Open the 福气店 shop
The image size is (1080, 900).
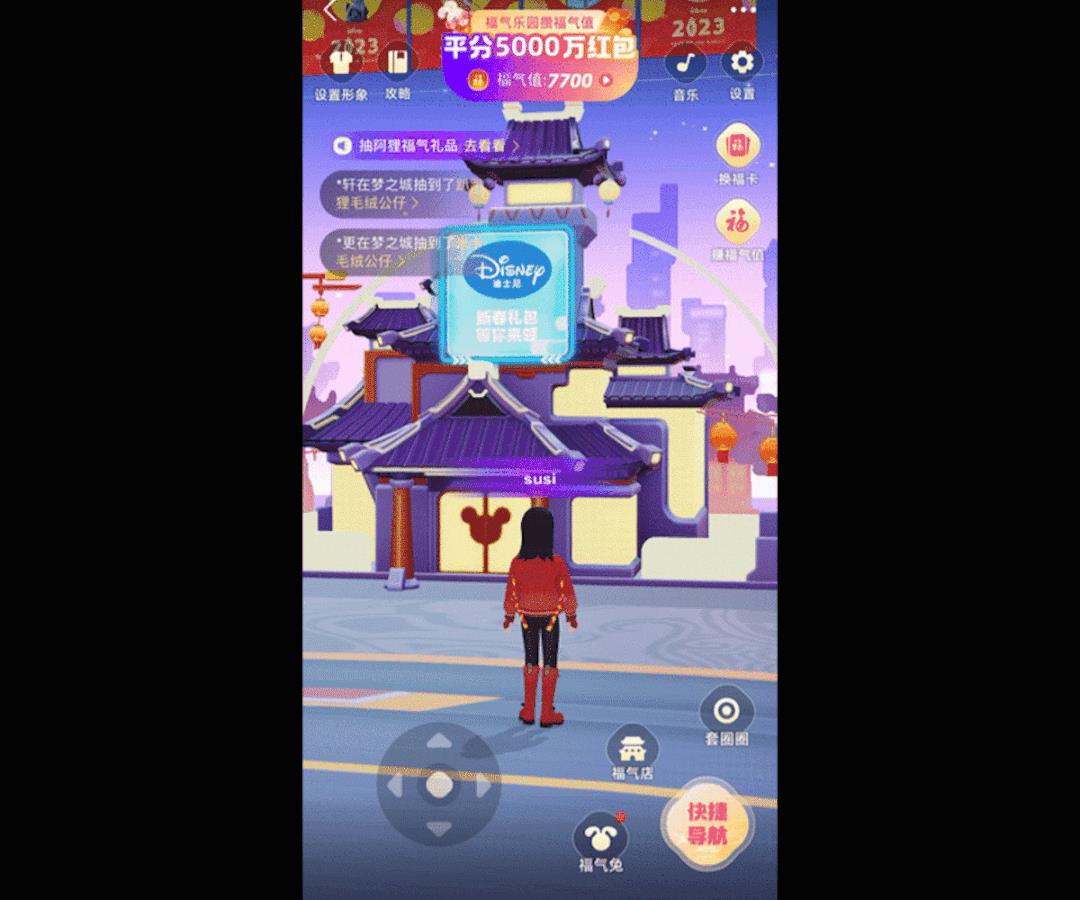click(632, 751)
